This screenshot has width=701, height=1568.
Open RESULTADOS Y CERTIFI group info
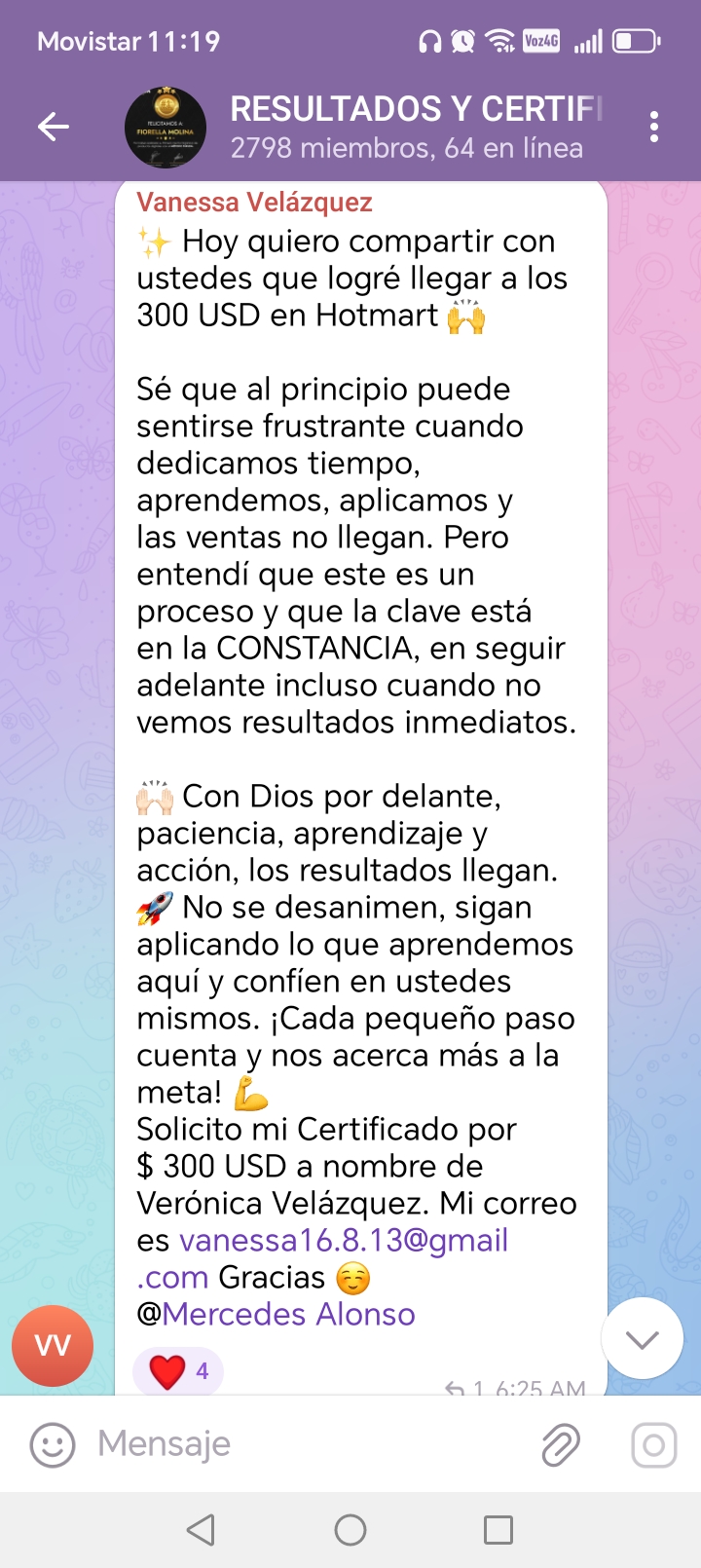[x=409, y=127]
